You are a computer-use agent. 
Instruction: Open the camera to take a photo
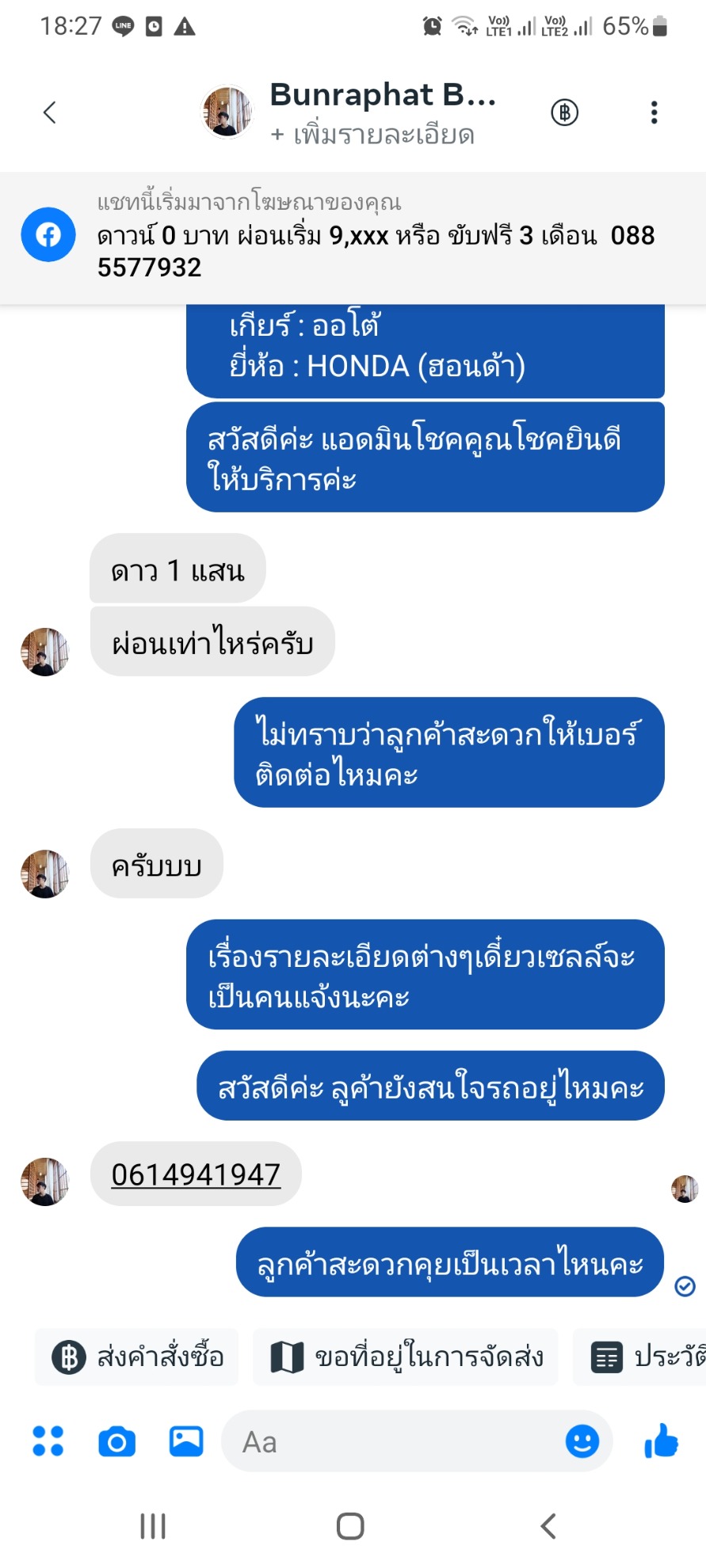(x=116, y=1441)
